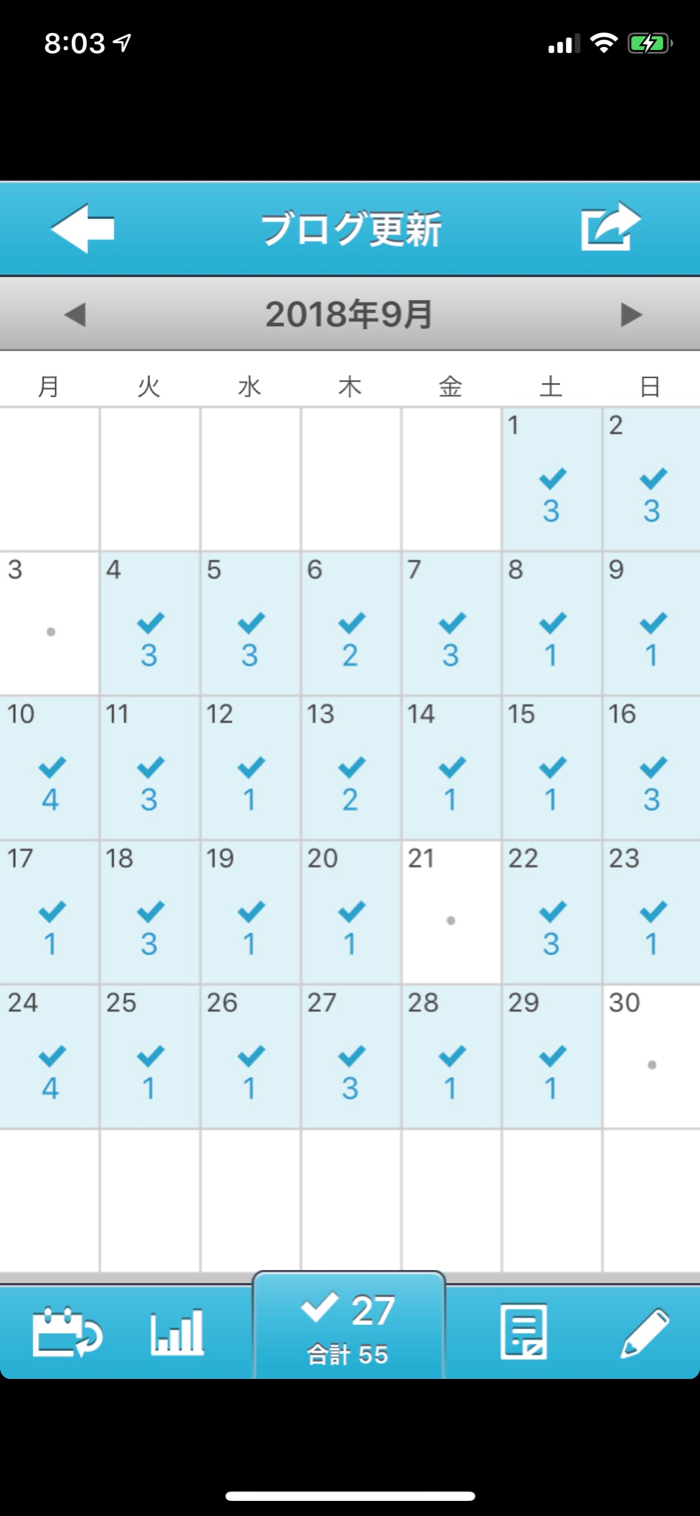Select the unchecked day September 21
This screenshot has width=700, height=1516.
pos(451,911)
